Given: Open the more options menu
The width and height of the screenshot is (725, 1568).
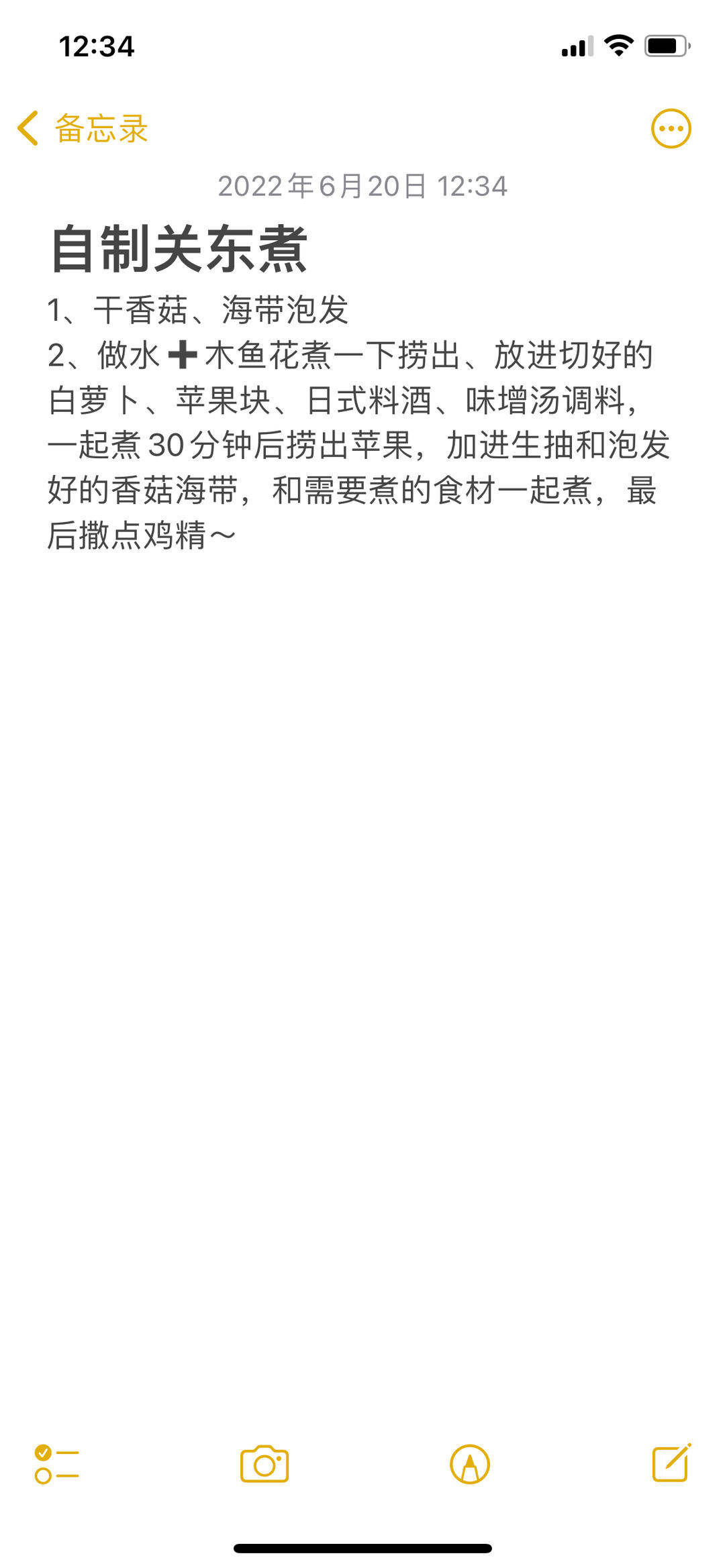Looking at the screenshot, I should point(671,128).
